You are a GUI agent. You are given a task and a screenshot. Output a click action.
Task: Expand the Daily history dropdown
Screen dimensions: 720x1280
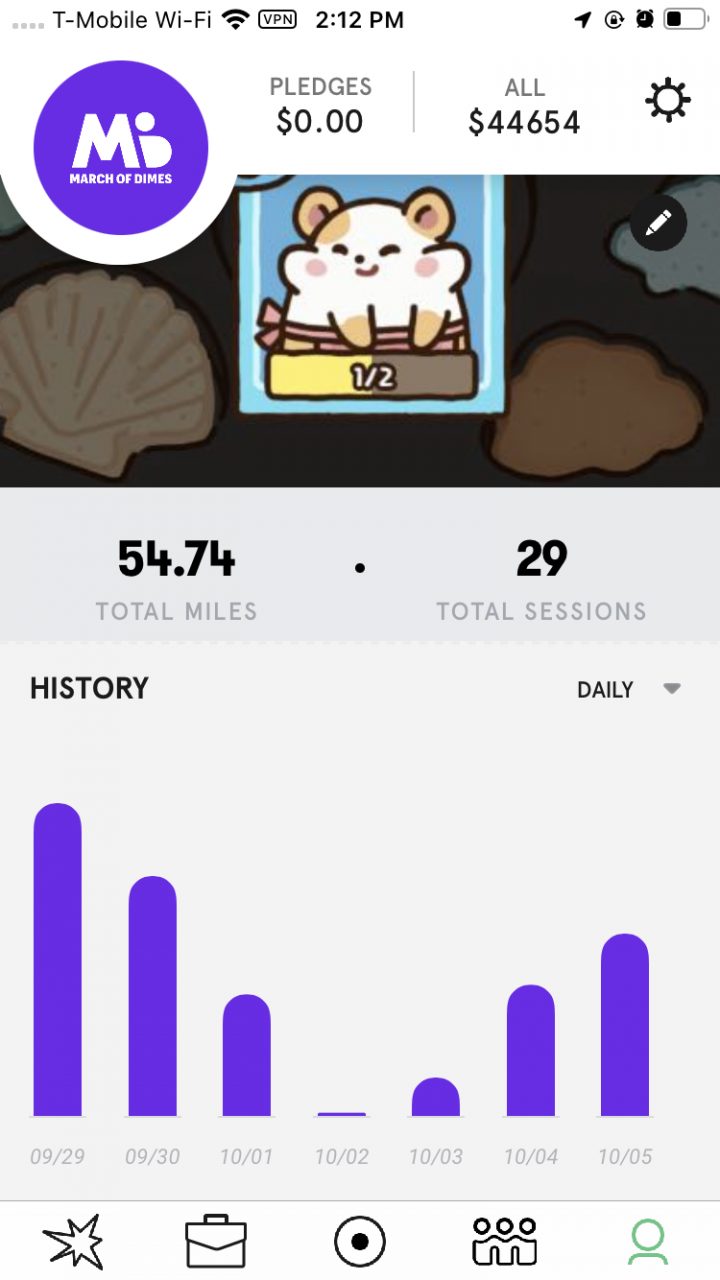[629, 689]
